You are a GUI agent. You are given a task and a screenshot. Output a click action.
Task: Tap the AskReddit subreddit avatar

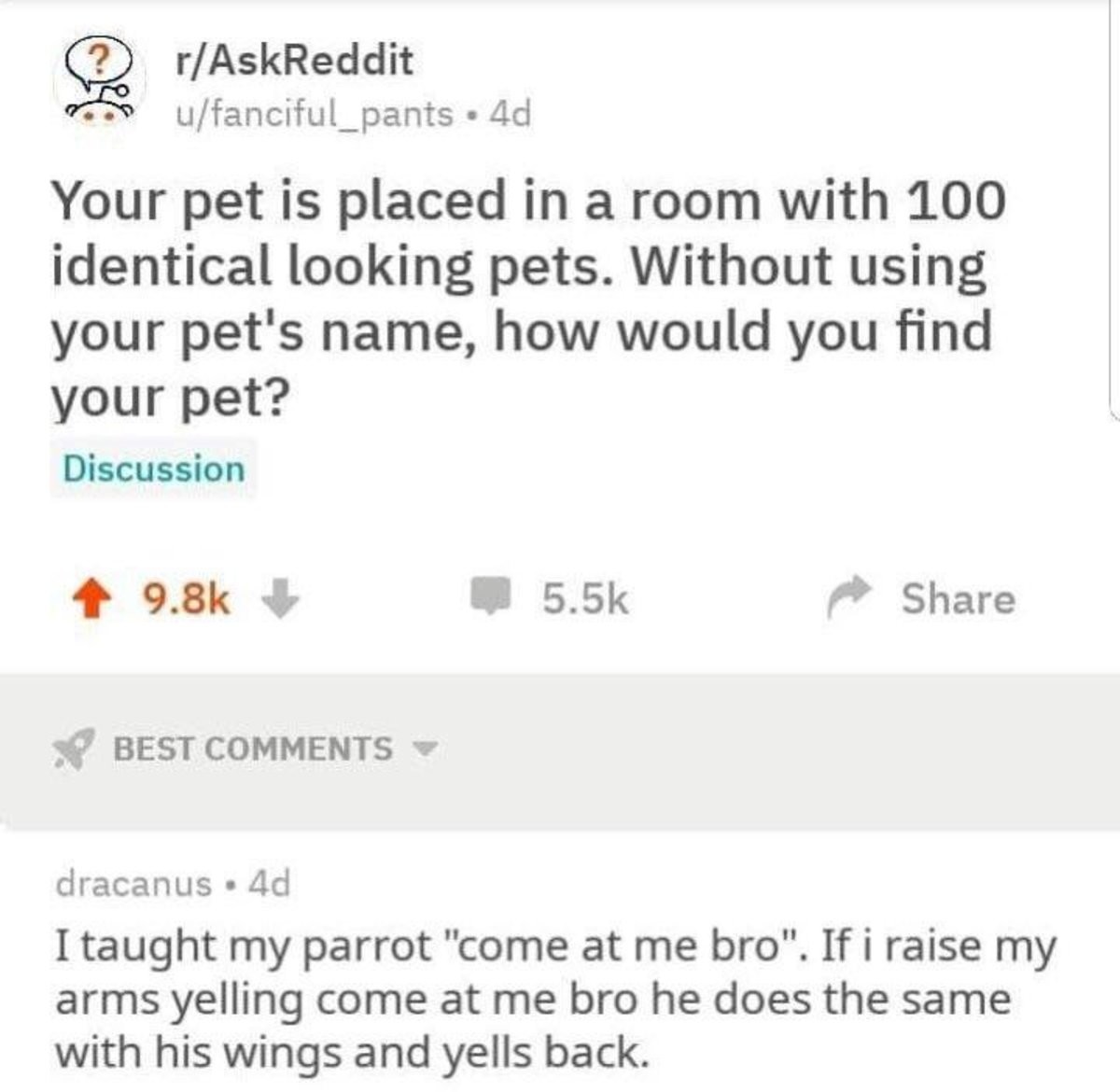tap(100, 86)
